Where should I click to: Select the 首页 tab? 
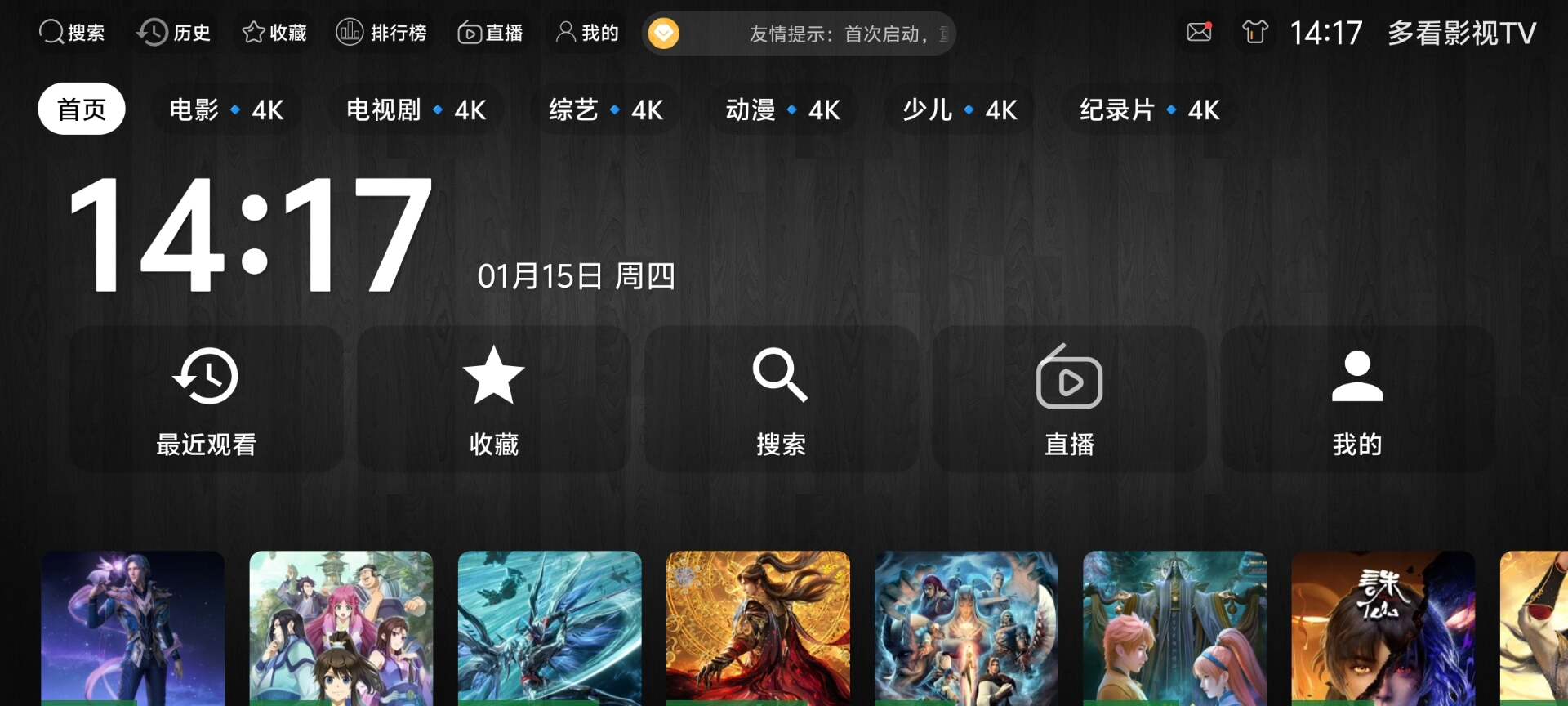pyautogui.click(x=82, y=109)
